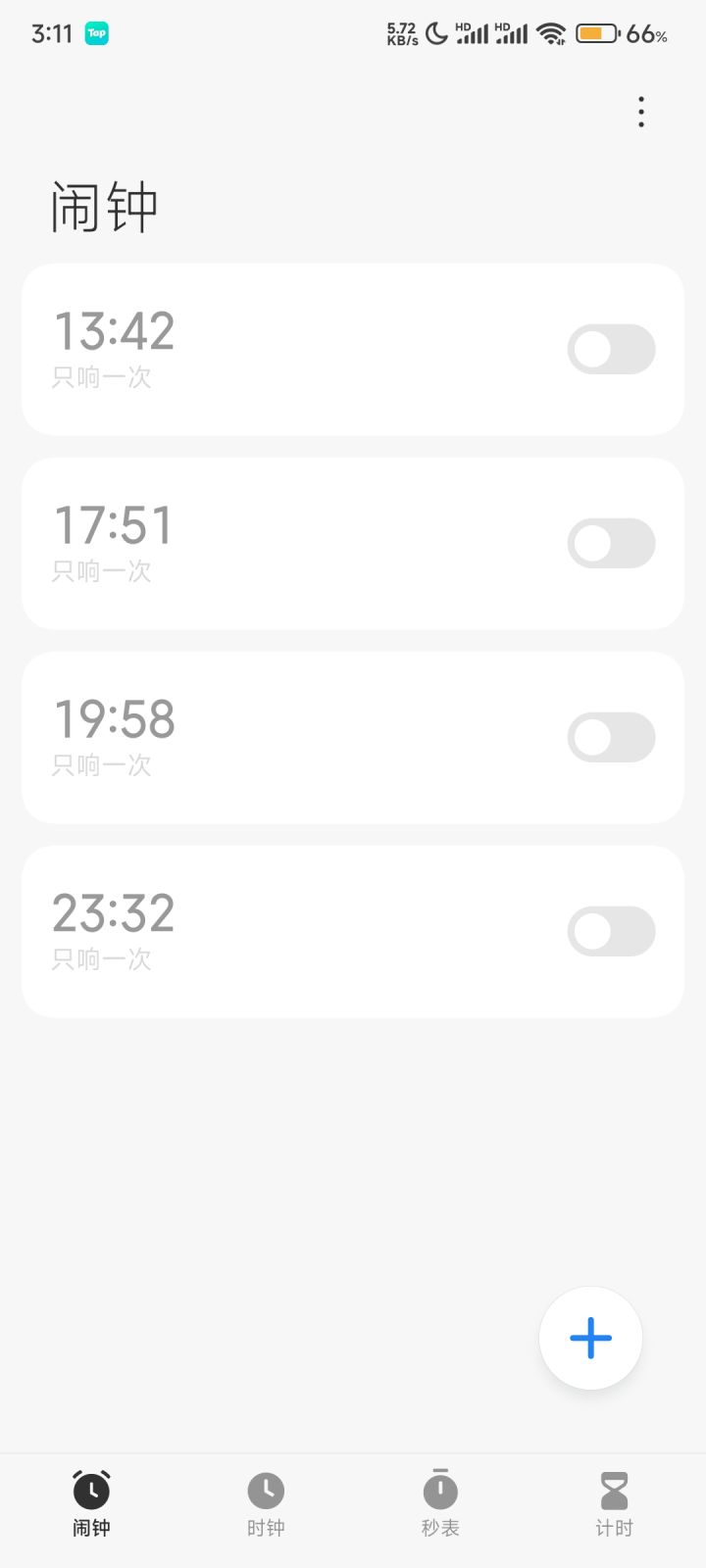The height and width of the screenshot is (1568, 706).
Task: Open the three-dot overflow menu
Action: point(641,112)
